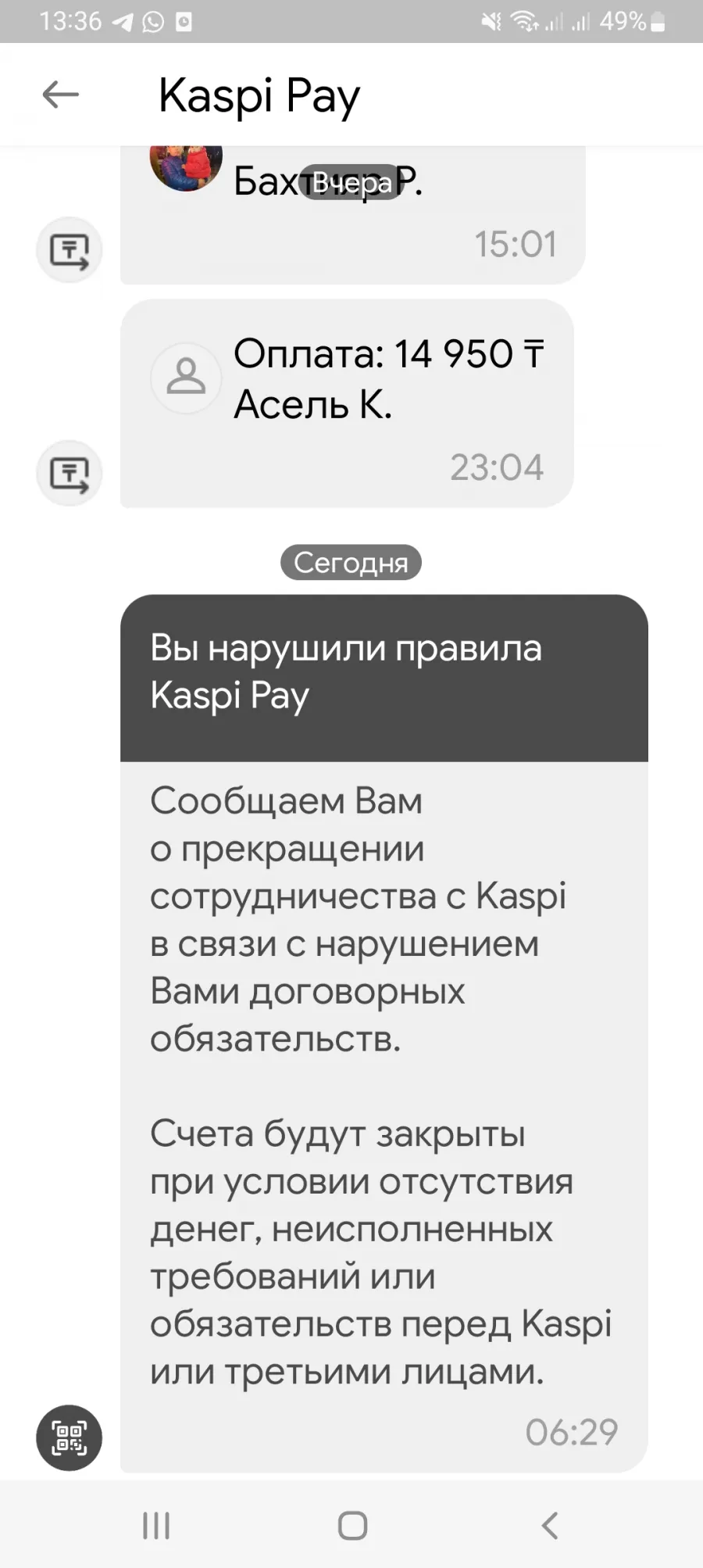Go to the home screen
The width and height of the screenshot is (703, 1568).
point(352,1525)
